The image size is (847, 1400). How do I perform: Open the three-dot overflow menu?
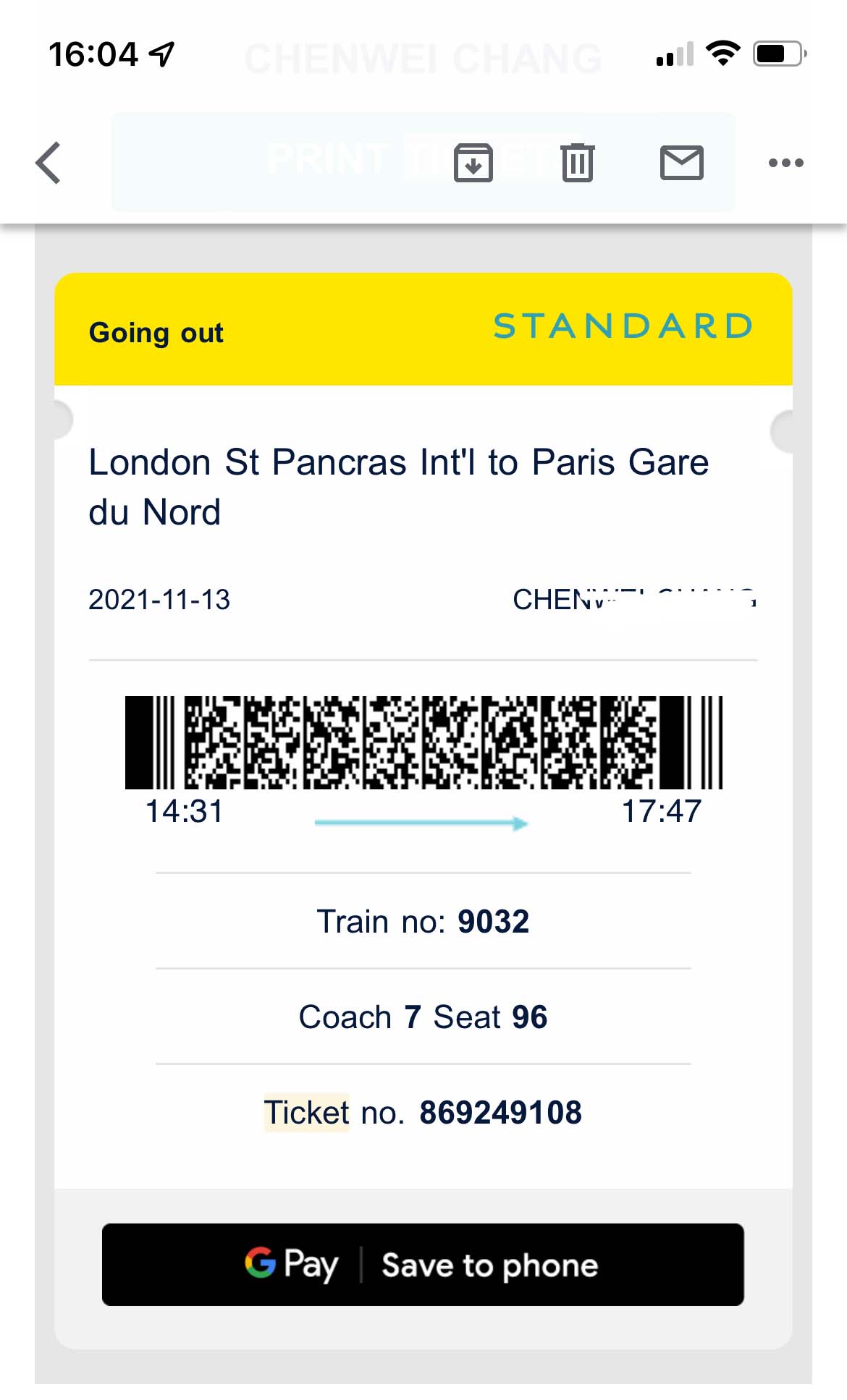pyautogui.click(x=785, y=163)
